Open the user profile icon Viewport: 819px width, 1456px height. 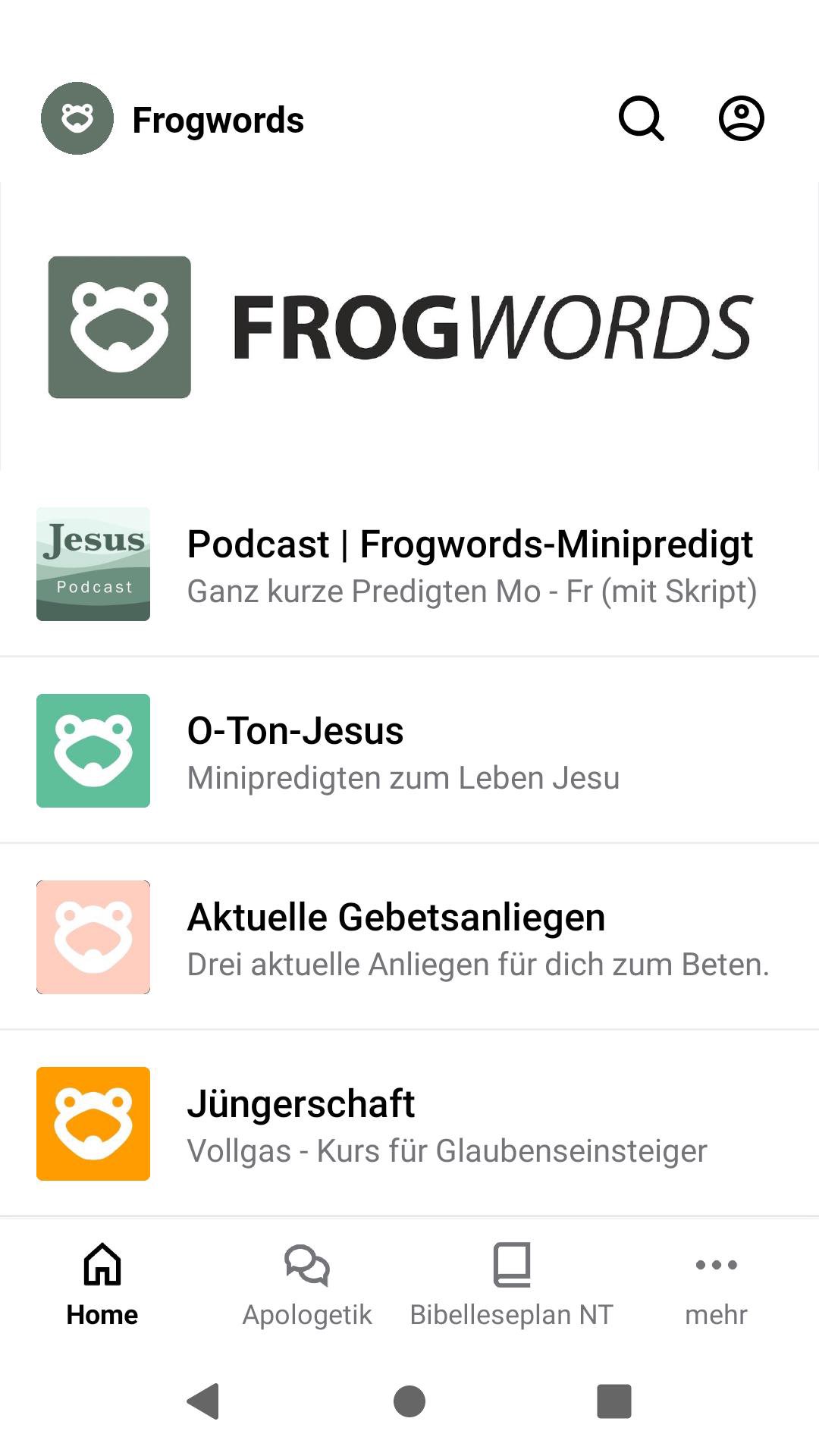[x=741, y=118]
